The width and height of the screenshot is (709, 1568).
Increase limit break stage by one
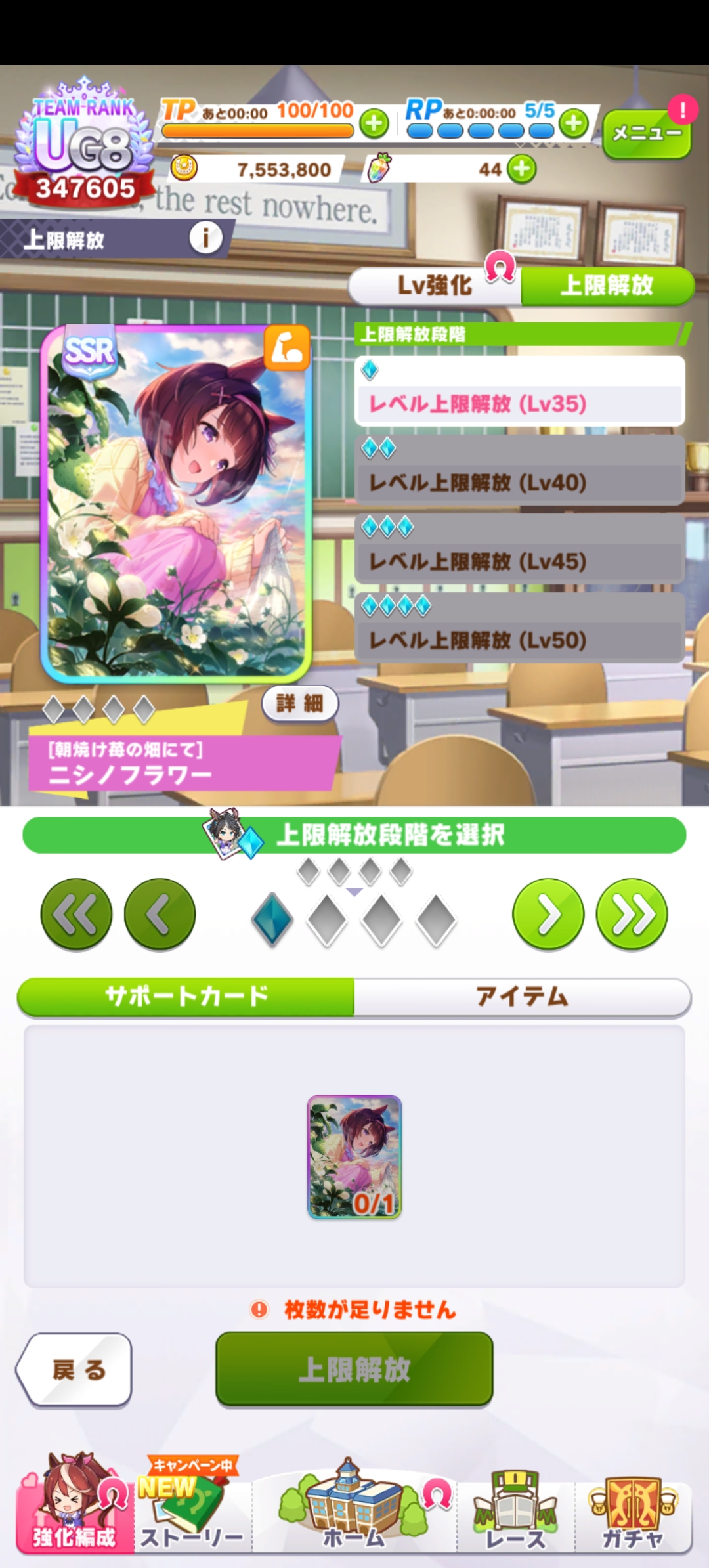tap(548, 914)
